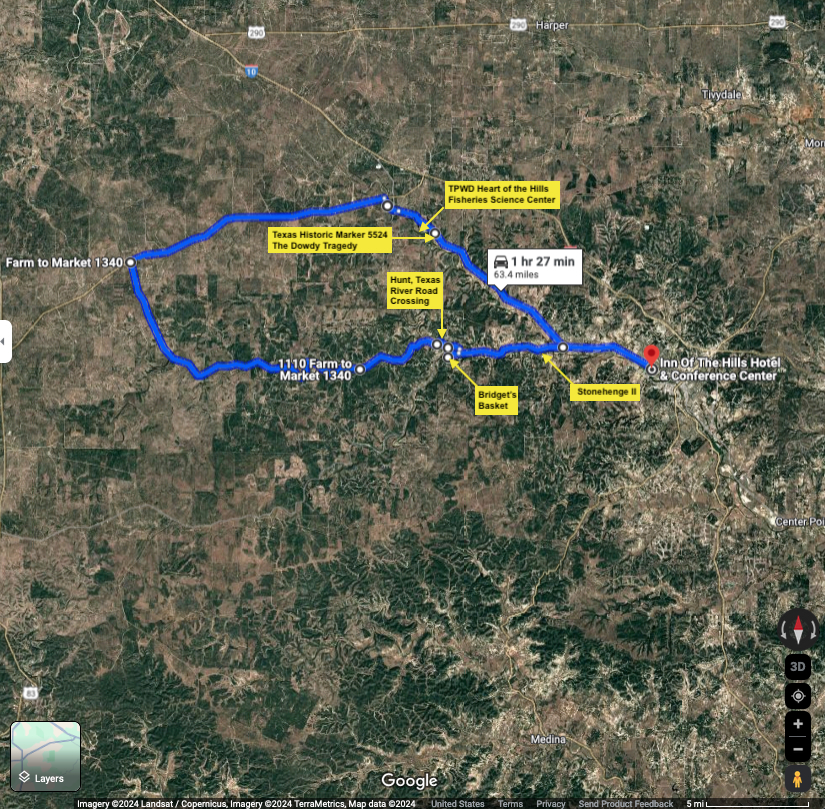This screenshot has width=825, height=809.
Task: Show my current location on the map
Action: tap(798, 697)
